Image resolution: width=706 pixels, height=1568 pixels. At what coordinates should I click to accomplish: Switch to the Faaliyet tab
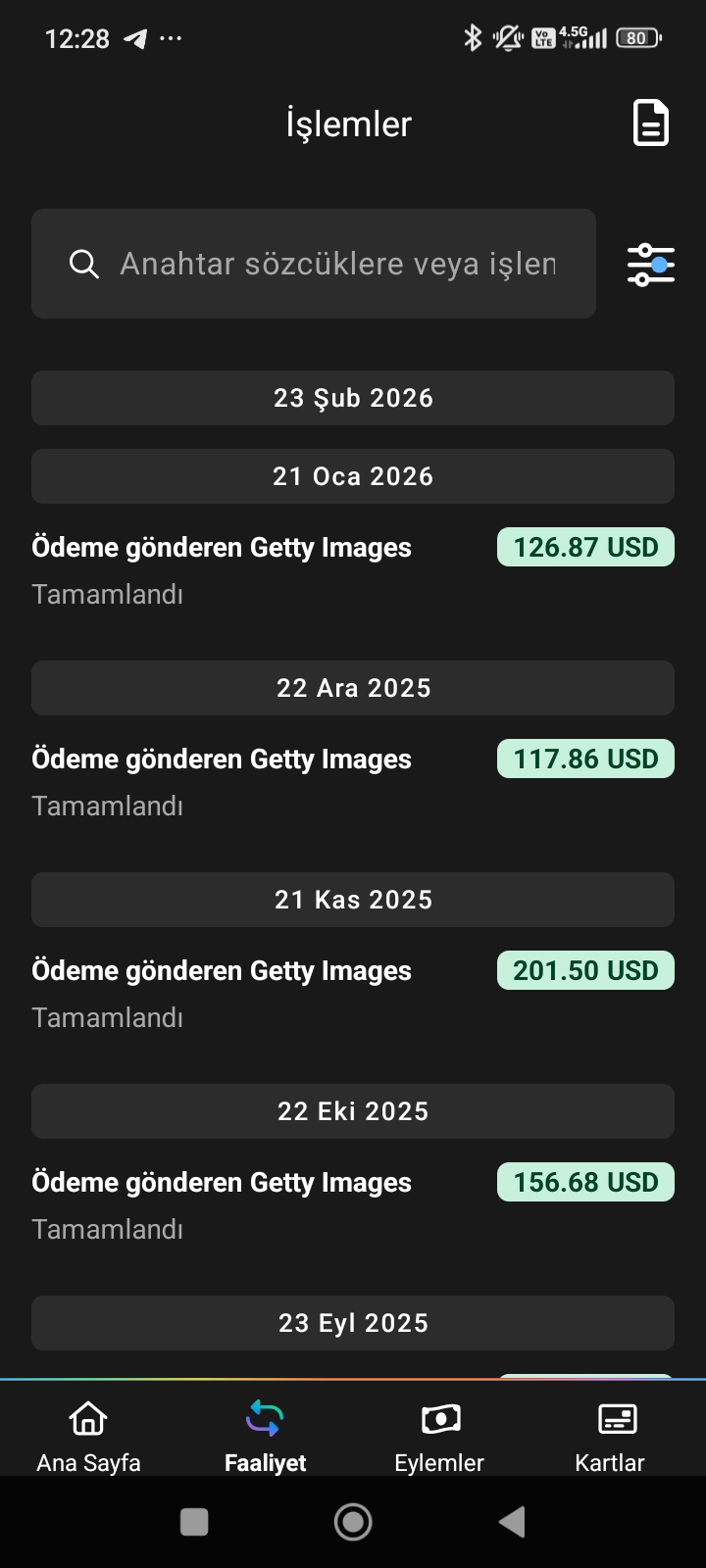265,1436
